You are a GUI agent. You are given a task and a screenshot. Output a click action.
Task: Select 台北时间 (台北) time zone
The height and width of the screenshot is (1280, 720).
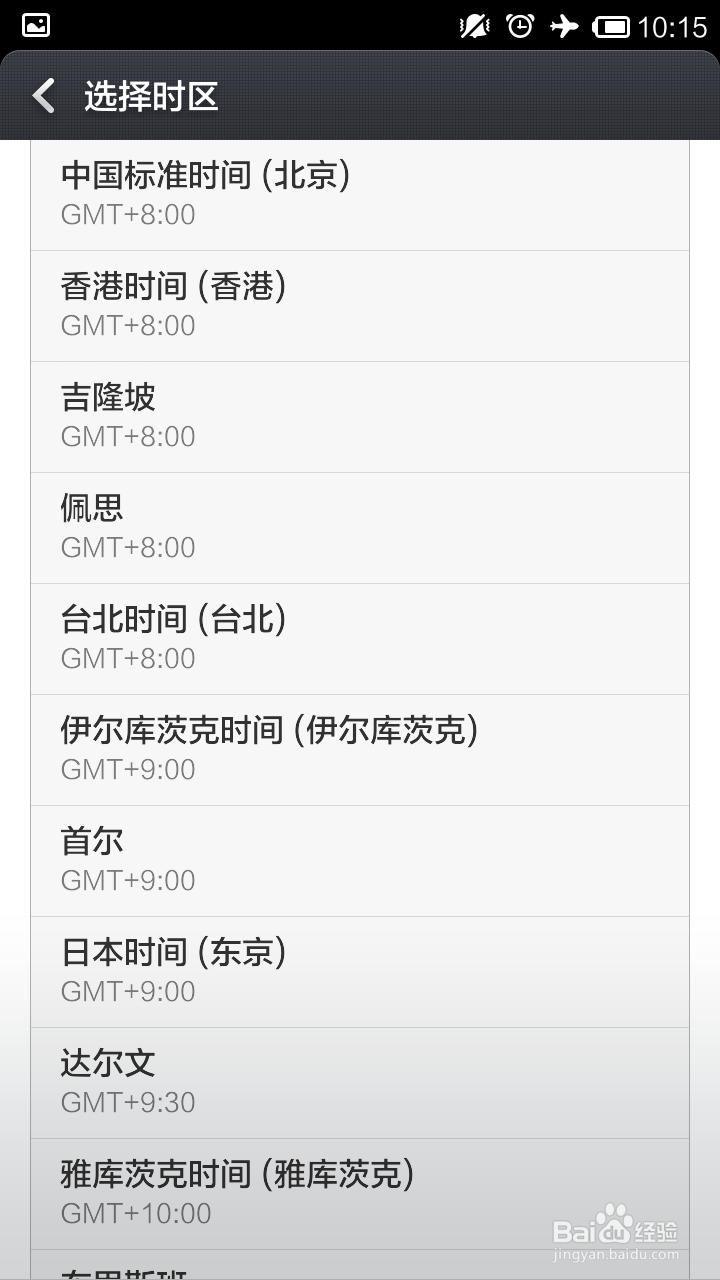(x=360, y=638)
